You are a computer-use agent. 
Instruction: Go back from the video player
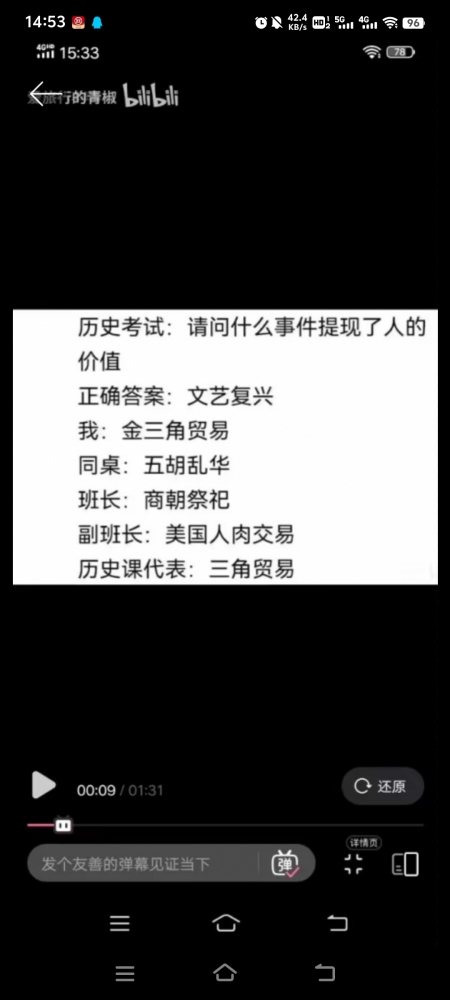38,94
